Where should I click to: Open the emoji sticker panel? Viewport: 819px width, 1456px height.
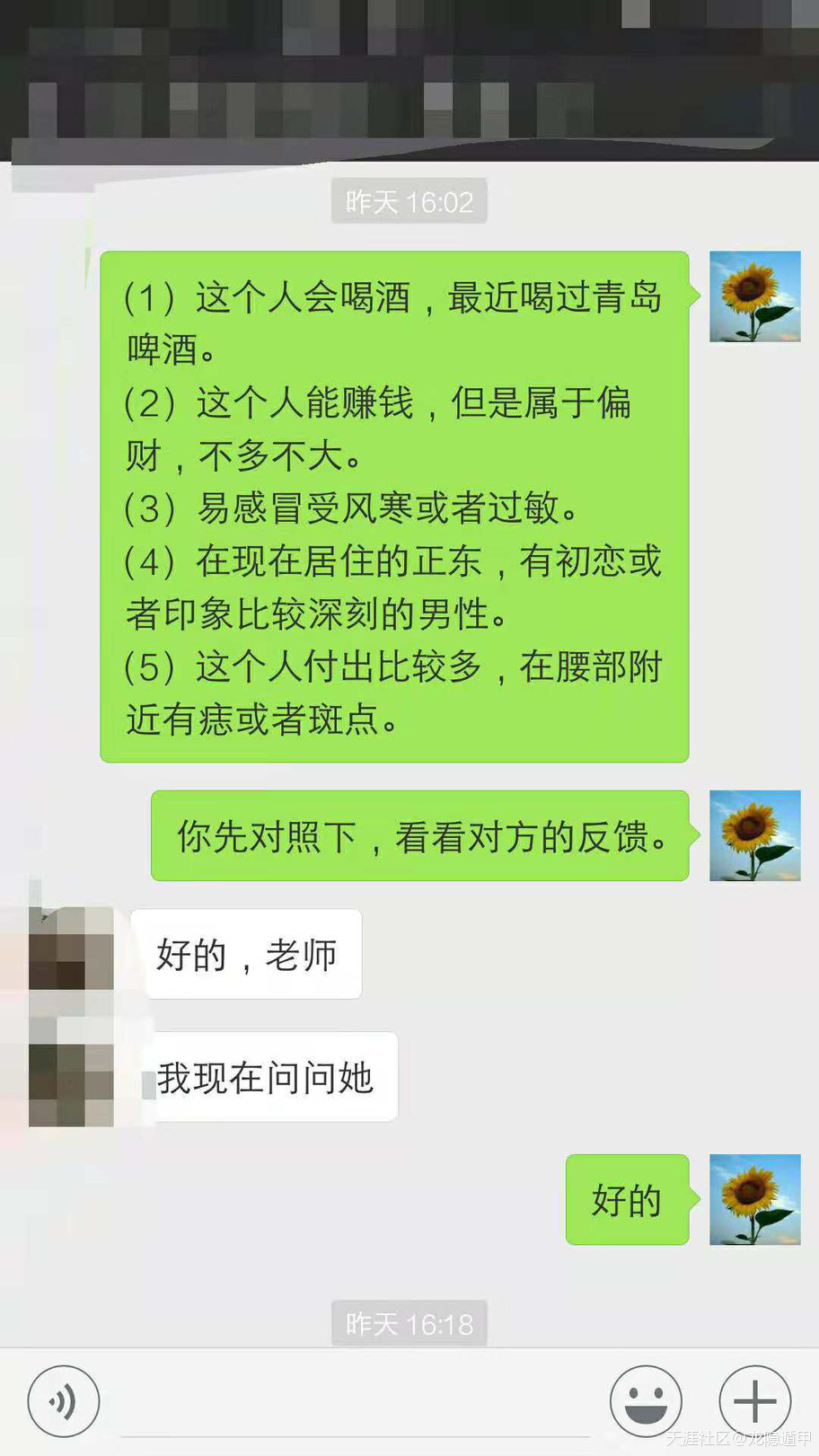(x=646, y=1400)
